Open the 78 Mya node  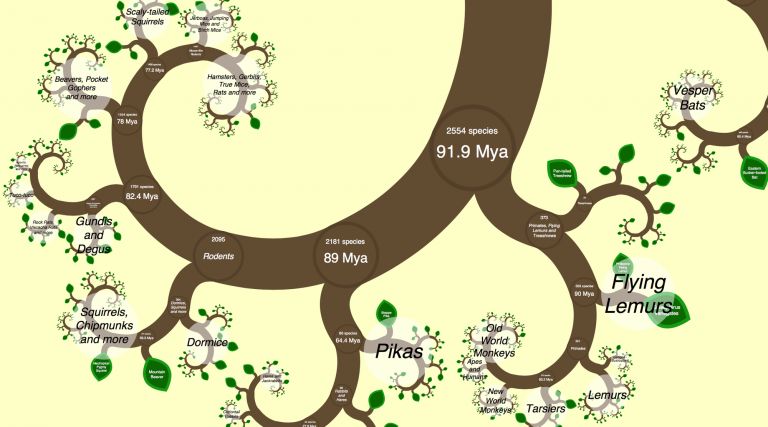click(x=128, y=119)
